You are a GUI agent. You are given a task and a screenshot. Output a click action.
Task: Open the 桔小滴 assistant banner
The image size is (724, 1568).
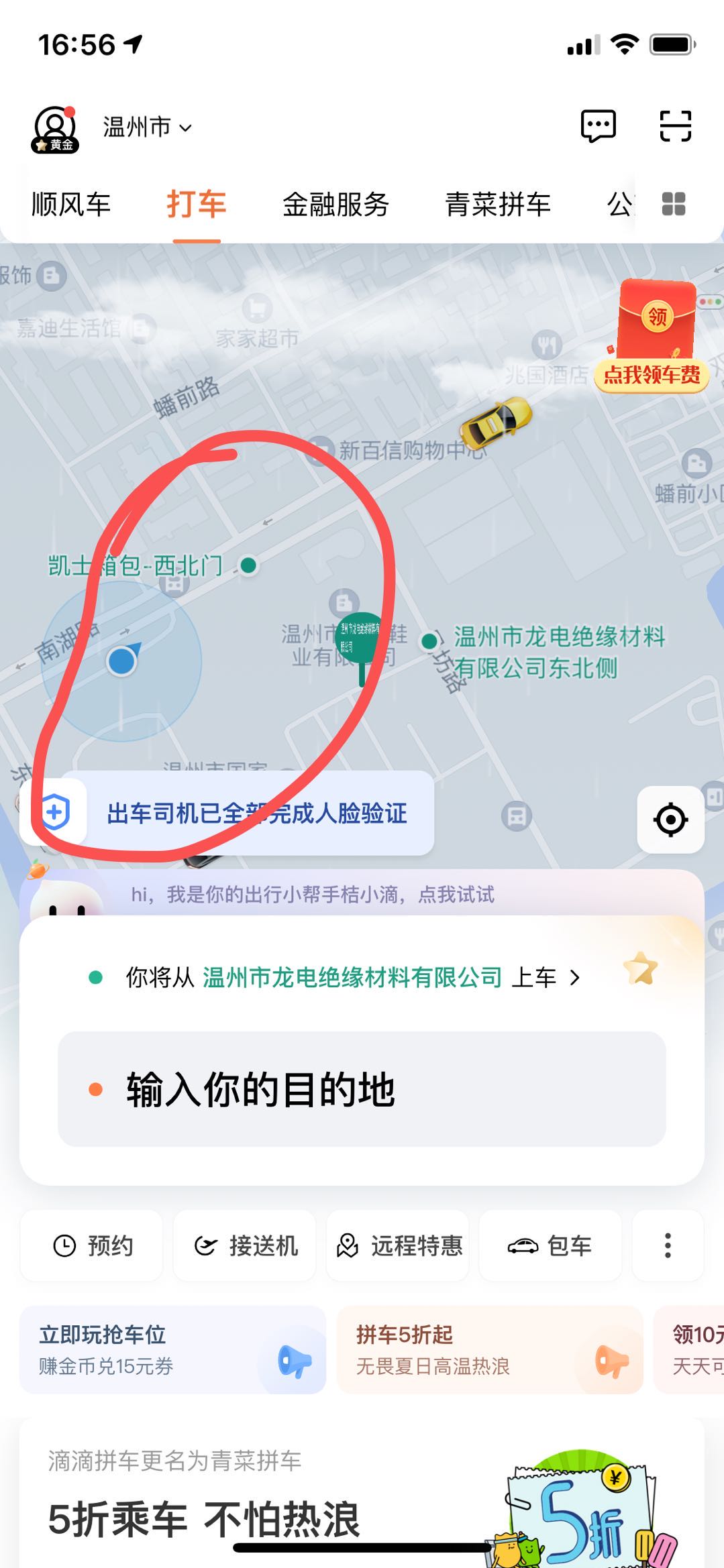click(x=312, y=895)
